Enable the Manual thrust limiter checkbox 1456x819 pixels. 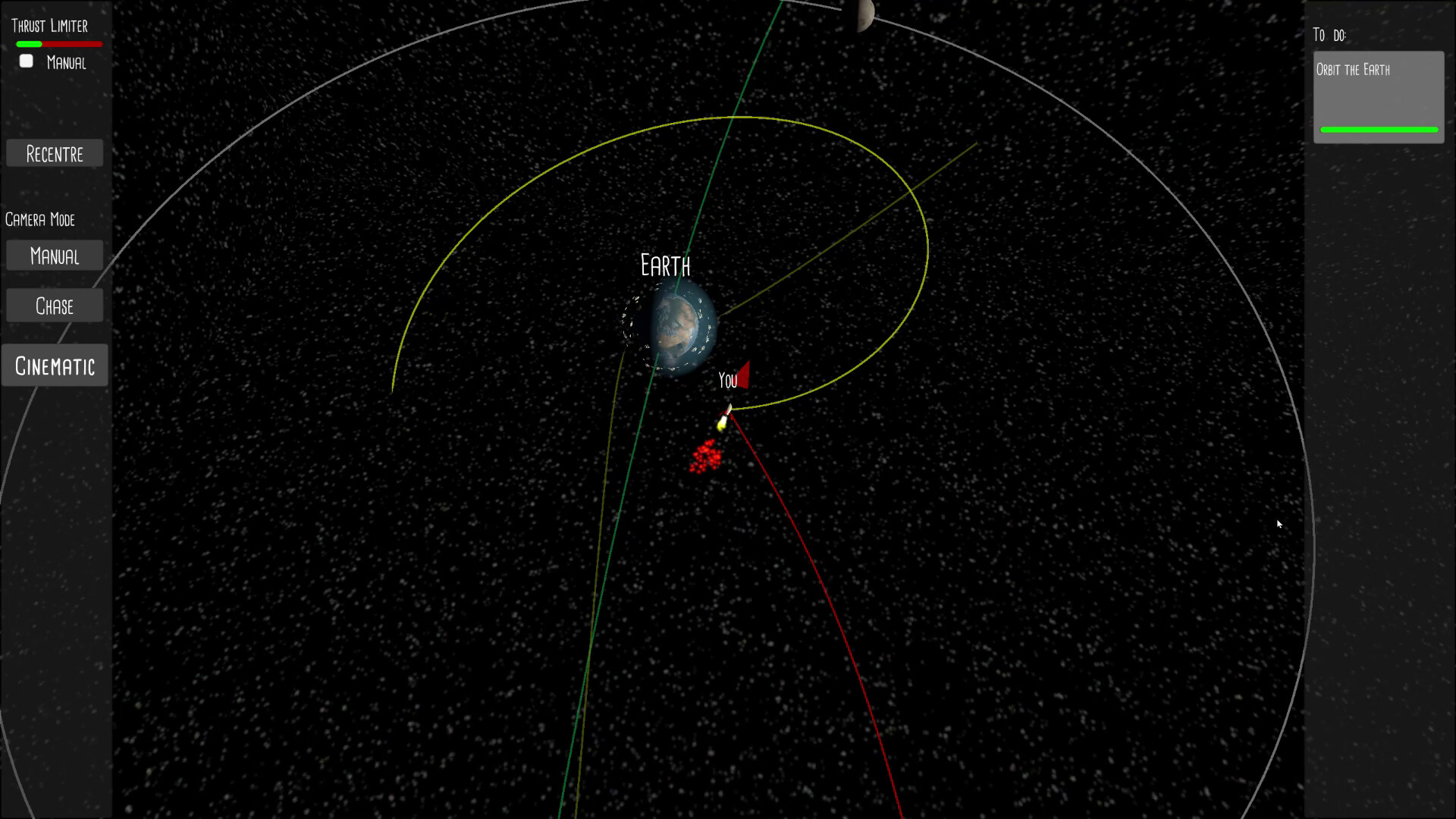[27, 61]
